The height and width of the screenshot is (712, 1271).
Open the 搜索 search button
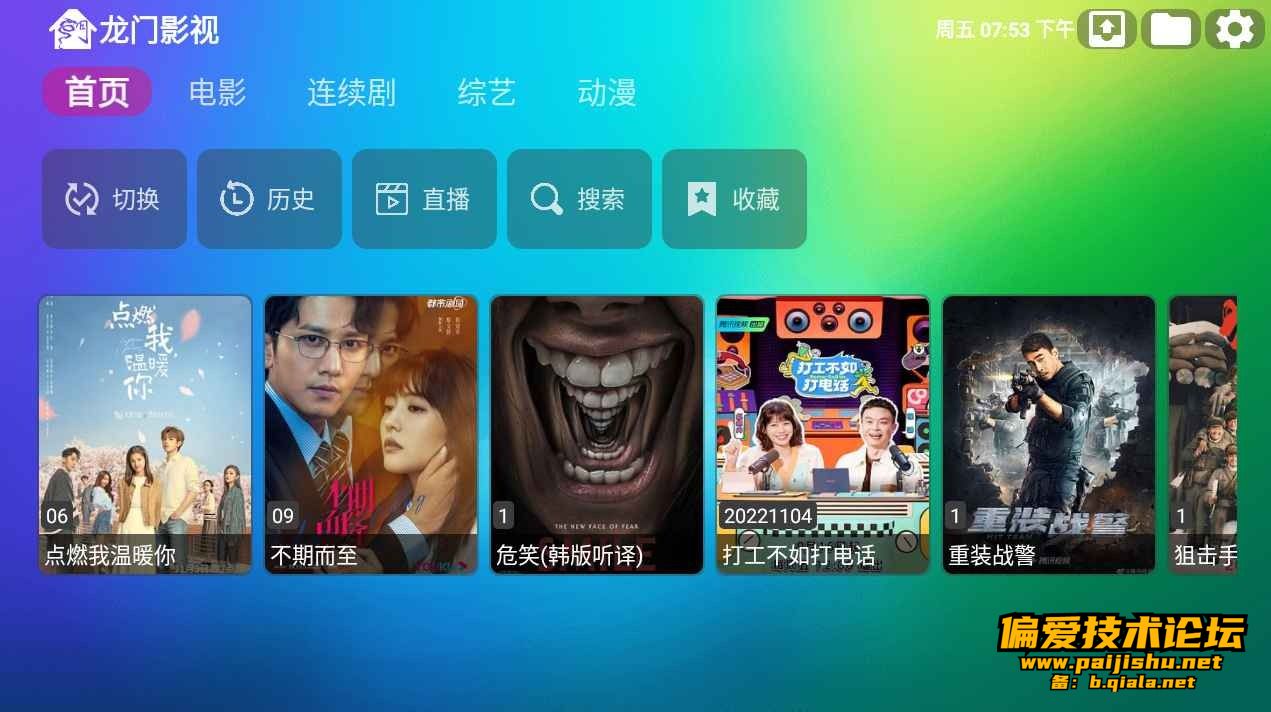click(x=579, y=199)
